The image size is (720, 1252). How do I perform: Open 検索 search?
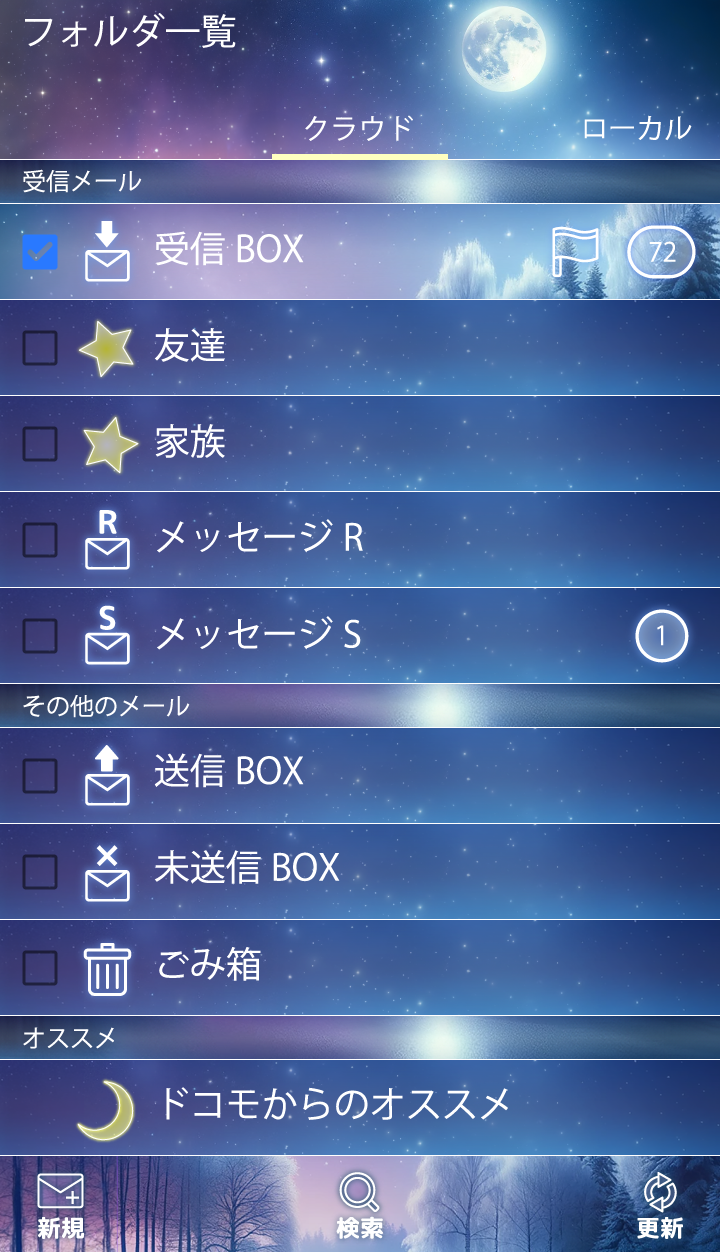click(360, 1205)
